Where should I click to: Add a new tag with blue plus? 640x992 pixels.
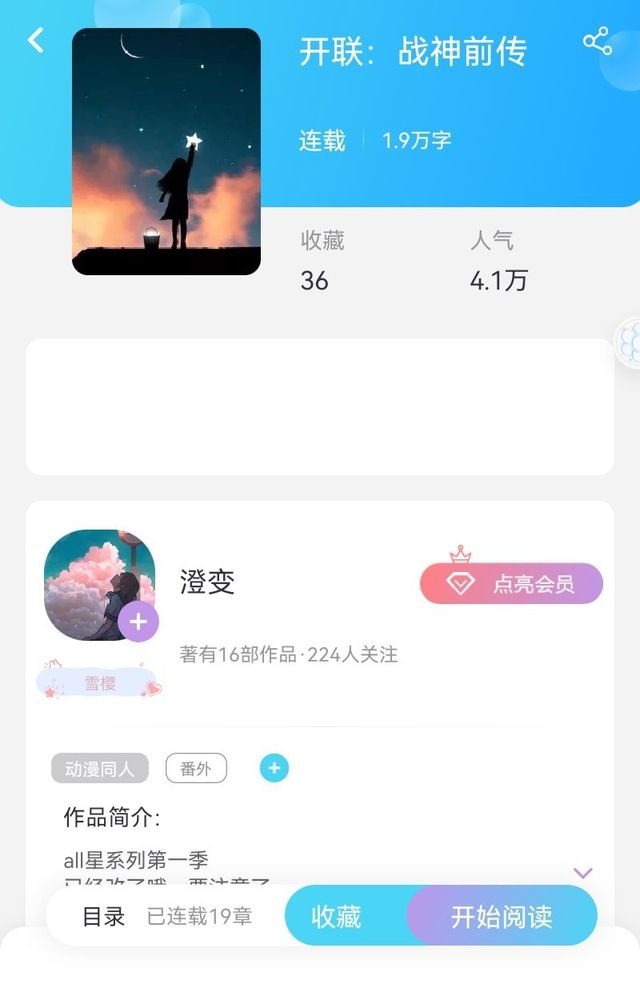[274, 768]
